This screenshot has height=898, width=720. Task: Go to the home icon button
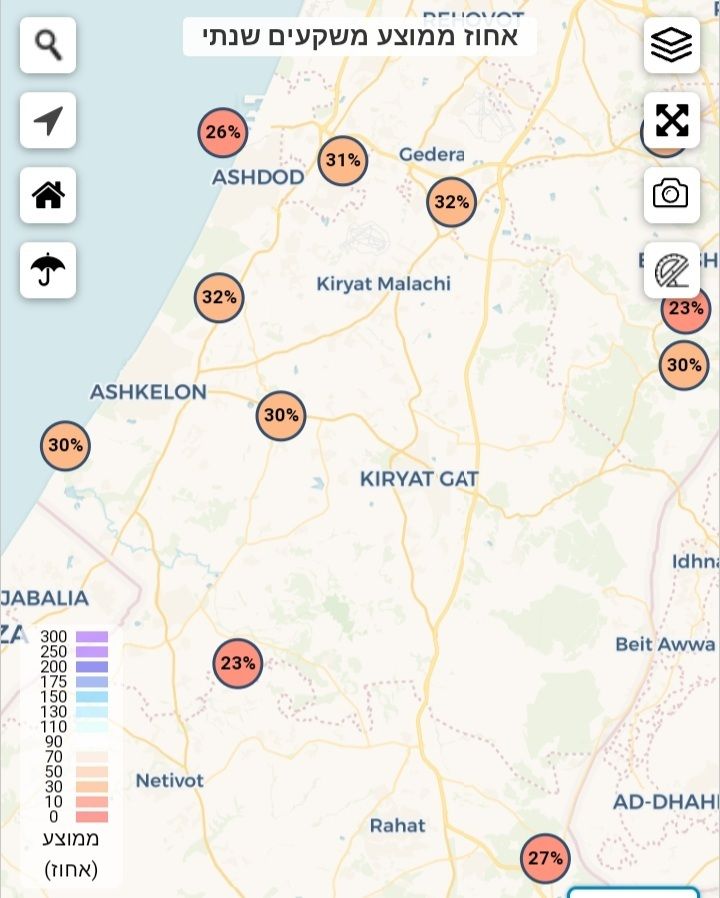(48, 195)
